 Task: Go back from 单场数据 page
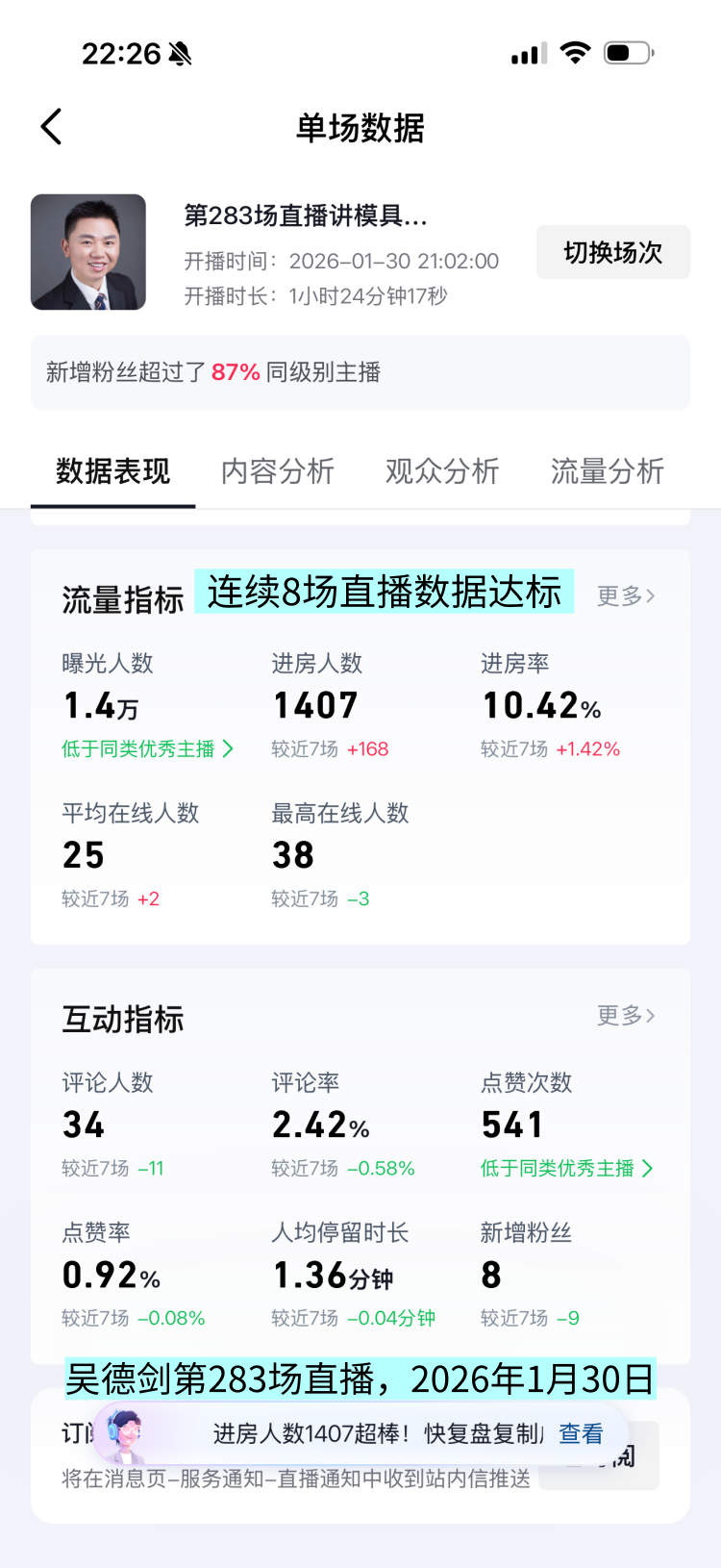coord(52,127)
